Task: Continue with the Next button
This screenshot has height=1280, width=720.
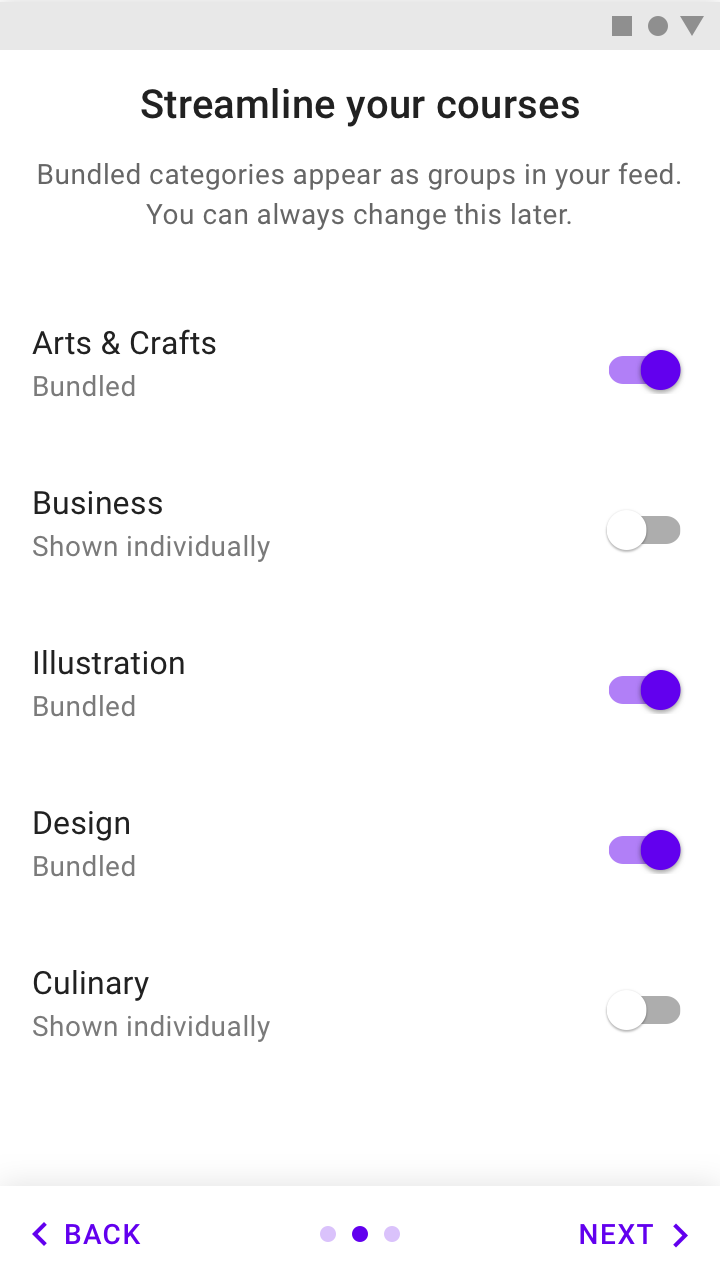Action: (634, 1234)
